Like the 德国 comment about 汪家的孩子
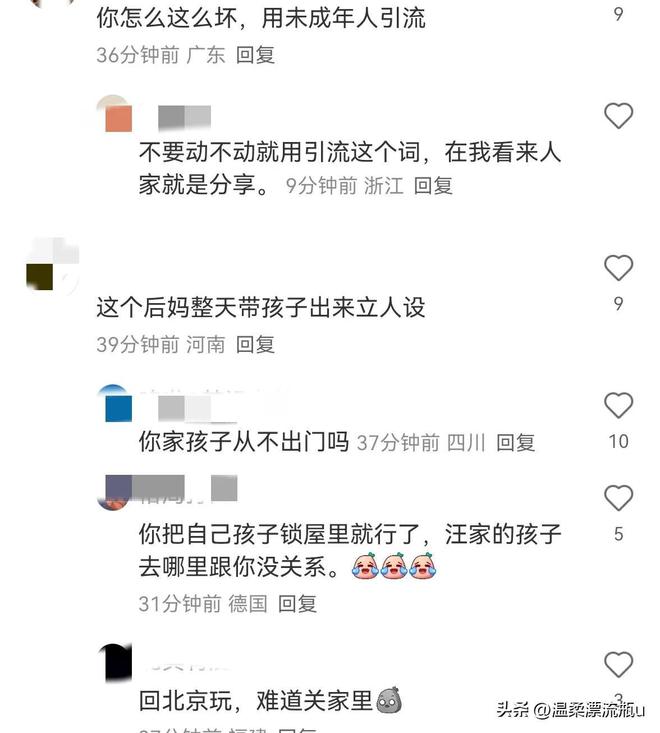660x733 pixels. click(x=618, y=498)
